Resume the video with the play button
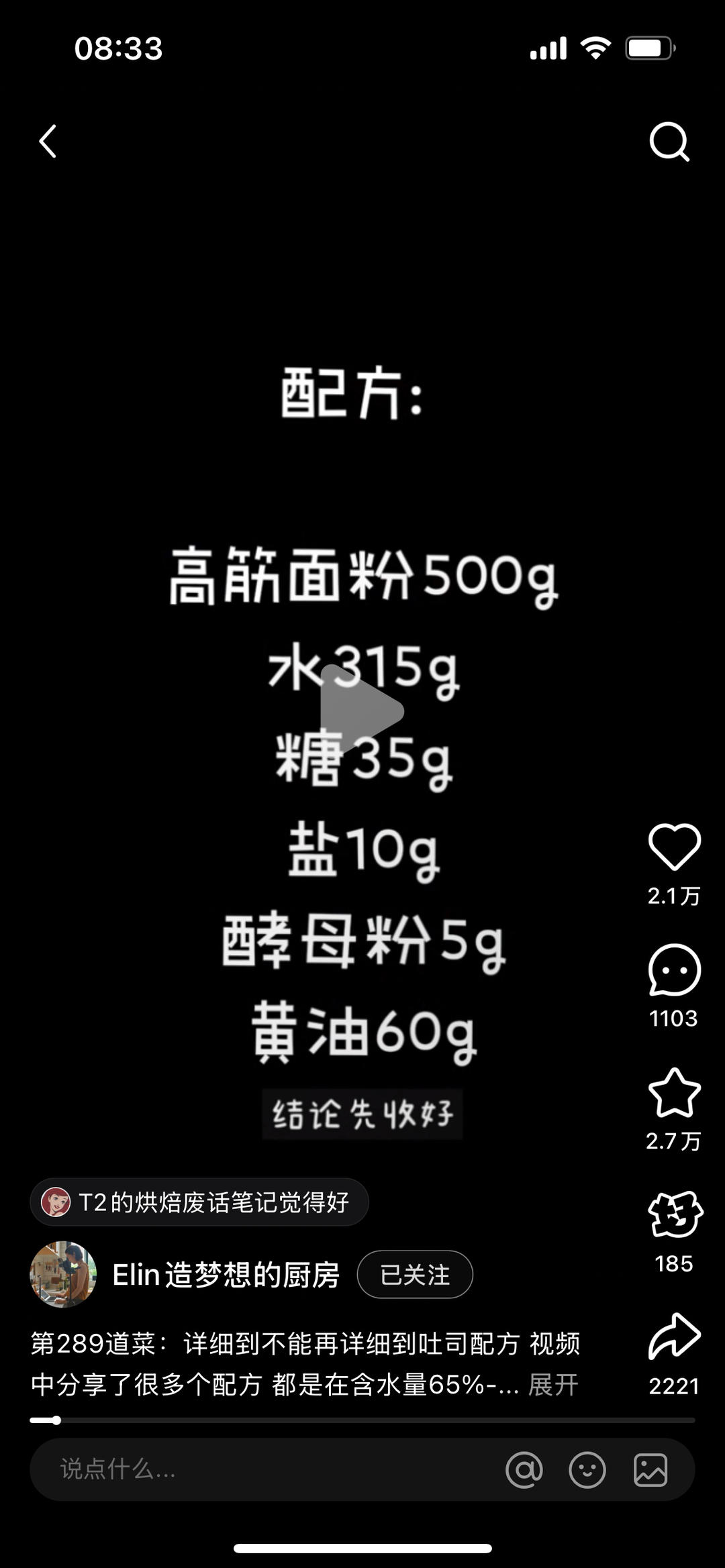The height and width of the screenshot is (1568, 725). (362, 711)
